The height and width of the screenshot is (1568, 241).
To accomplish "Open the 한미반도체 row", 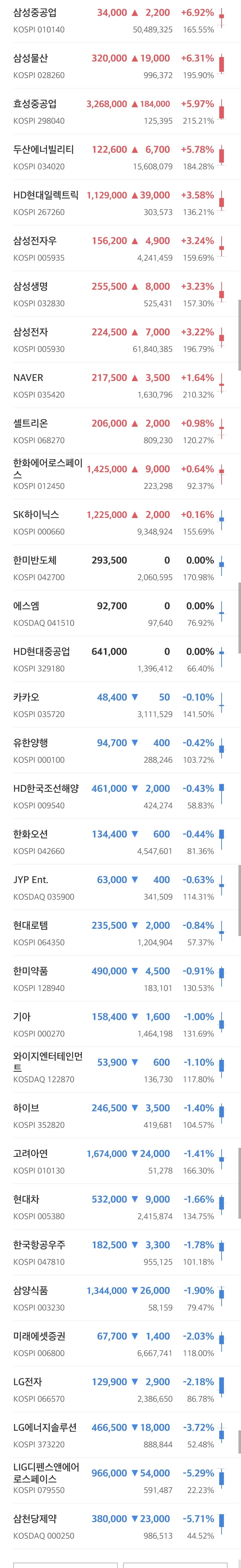I will tap(120, 568).
